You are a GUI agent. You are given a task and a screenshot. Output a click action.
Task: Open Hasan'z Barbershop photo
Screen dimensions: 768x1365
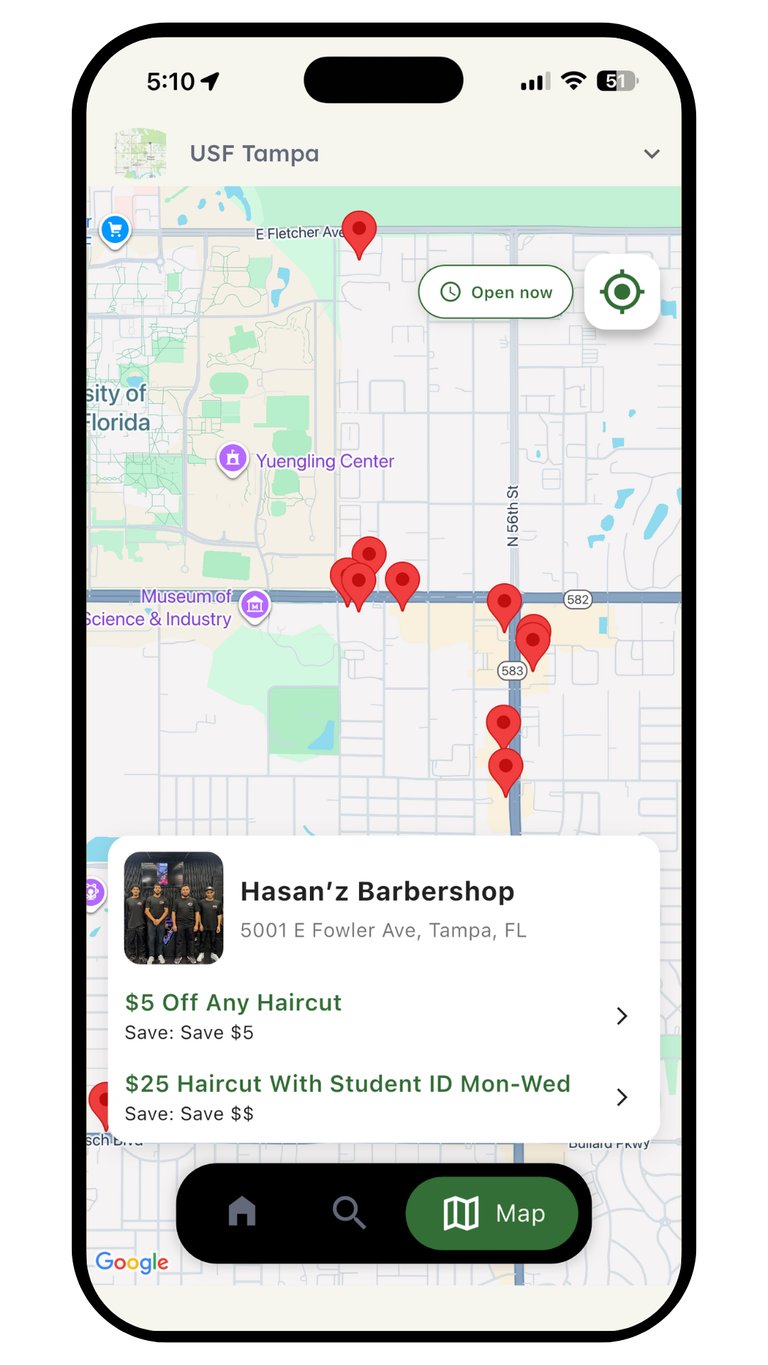tap(174, 908)
